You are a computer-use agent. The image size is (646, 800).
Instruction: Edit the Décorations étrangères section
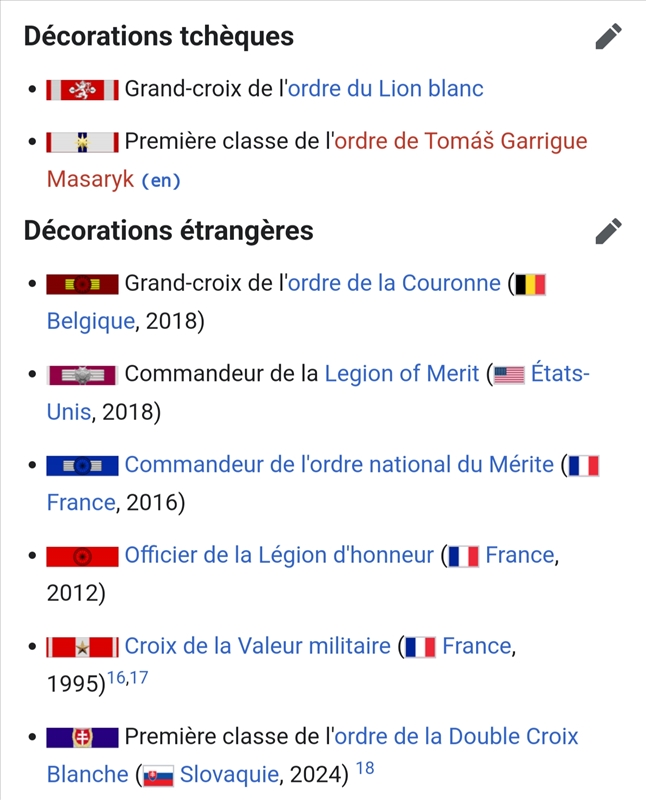[608, 232]
